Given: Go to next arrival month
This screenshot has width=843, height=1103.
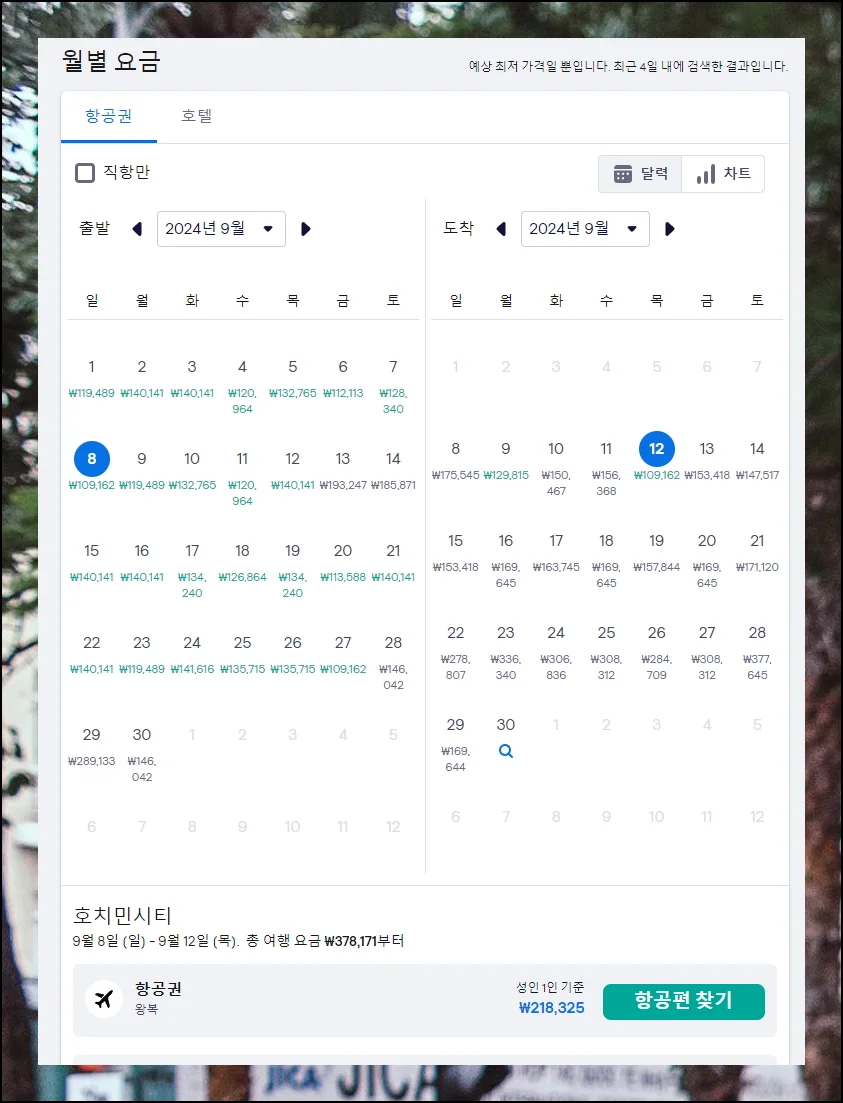Looking at the screenshot, I should [670, 229].
